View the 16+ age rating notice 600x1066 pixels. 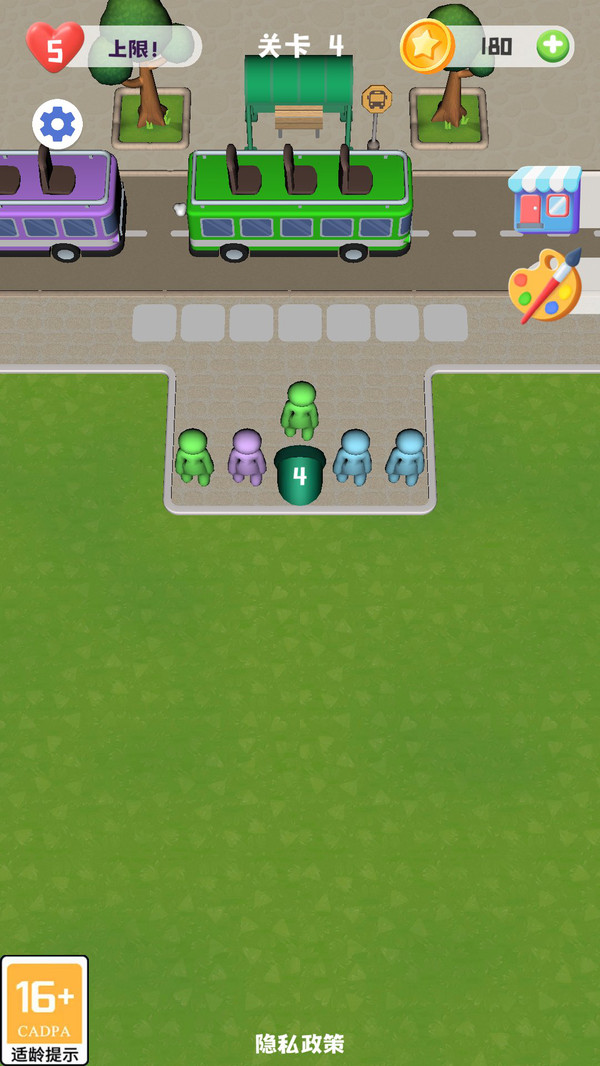coord(45,1010)
